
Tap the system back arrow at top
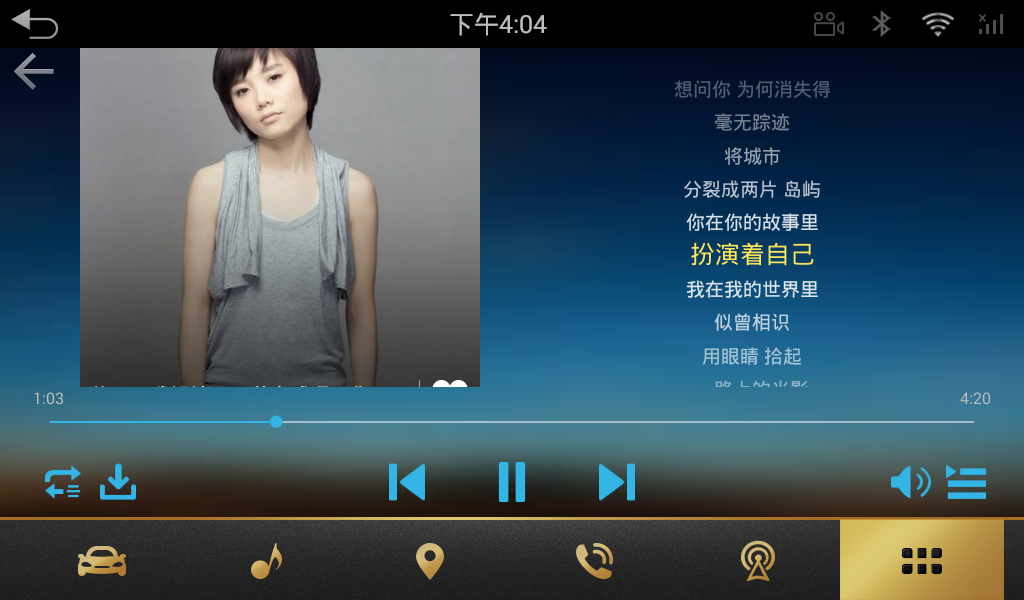35,24
